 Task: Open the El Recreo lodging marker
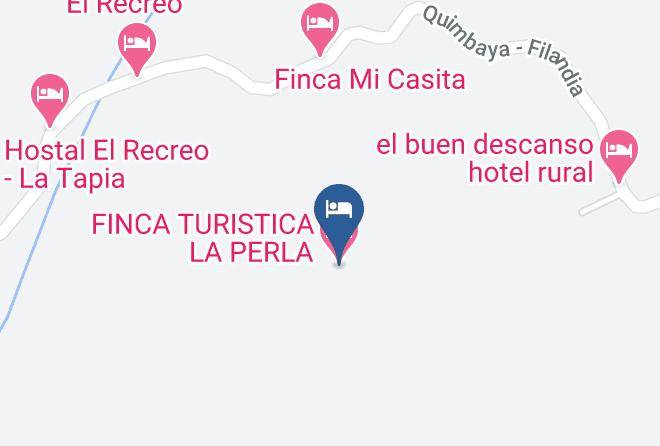pyautogui.click(x=136, y=45)
